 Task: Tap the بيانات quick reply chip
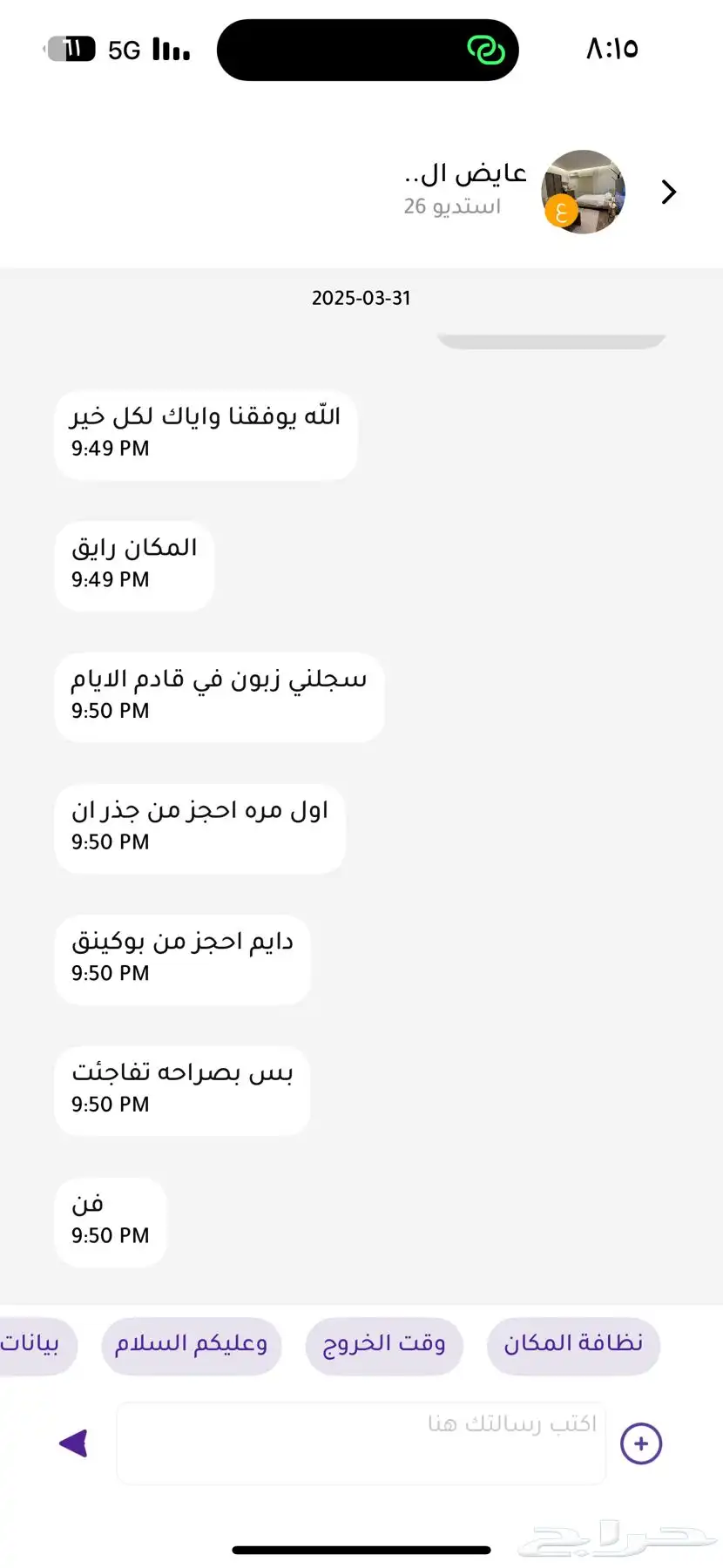[35, 1346]
